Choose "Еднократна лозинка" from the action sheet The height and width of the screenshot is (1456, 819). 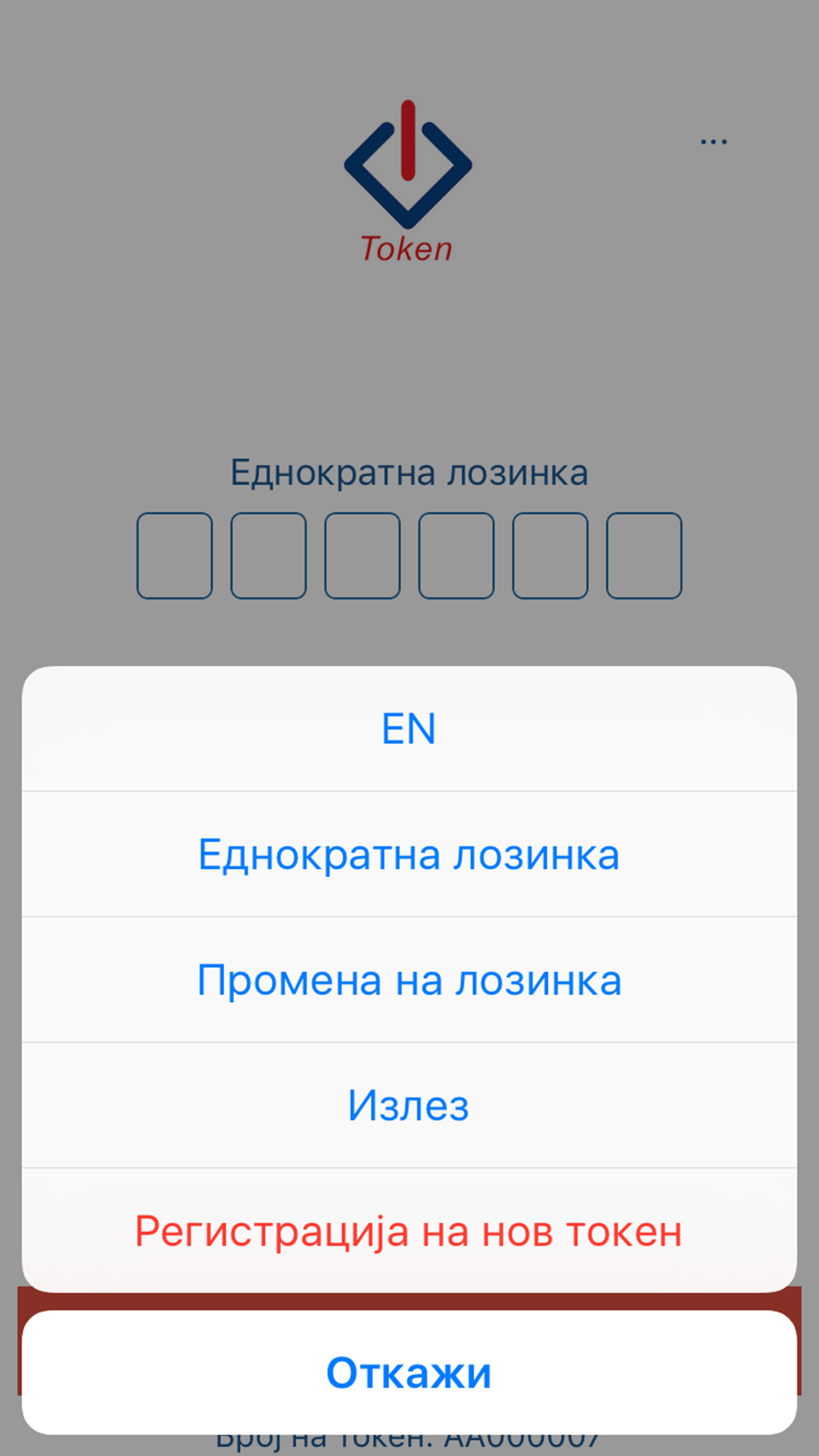pyautogui.click(x=409, y=855)
